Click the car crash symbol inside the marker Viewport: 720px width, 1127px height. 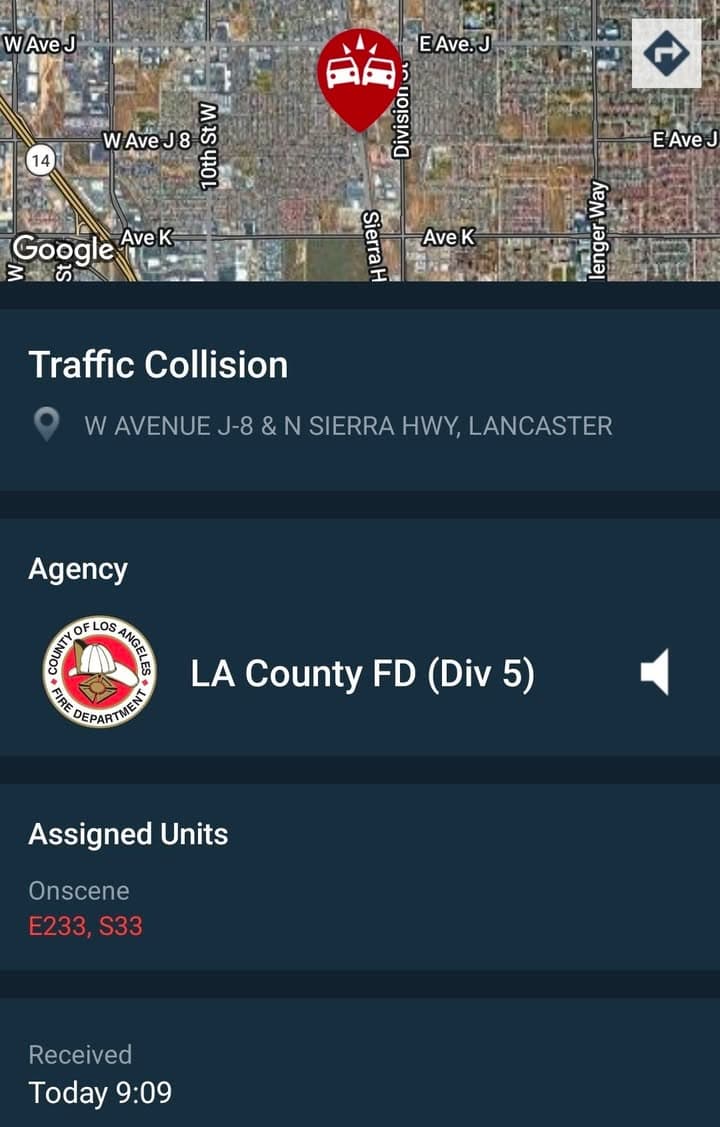[x=358, y=73]
